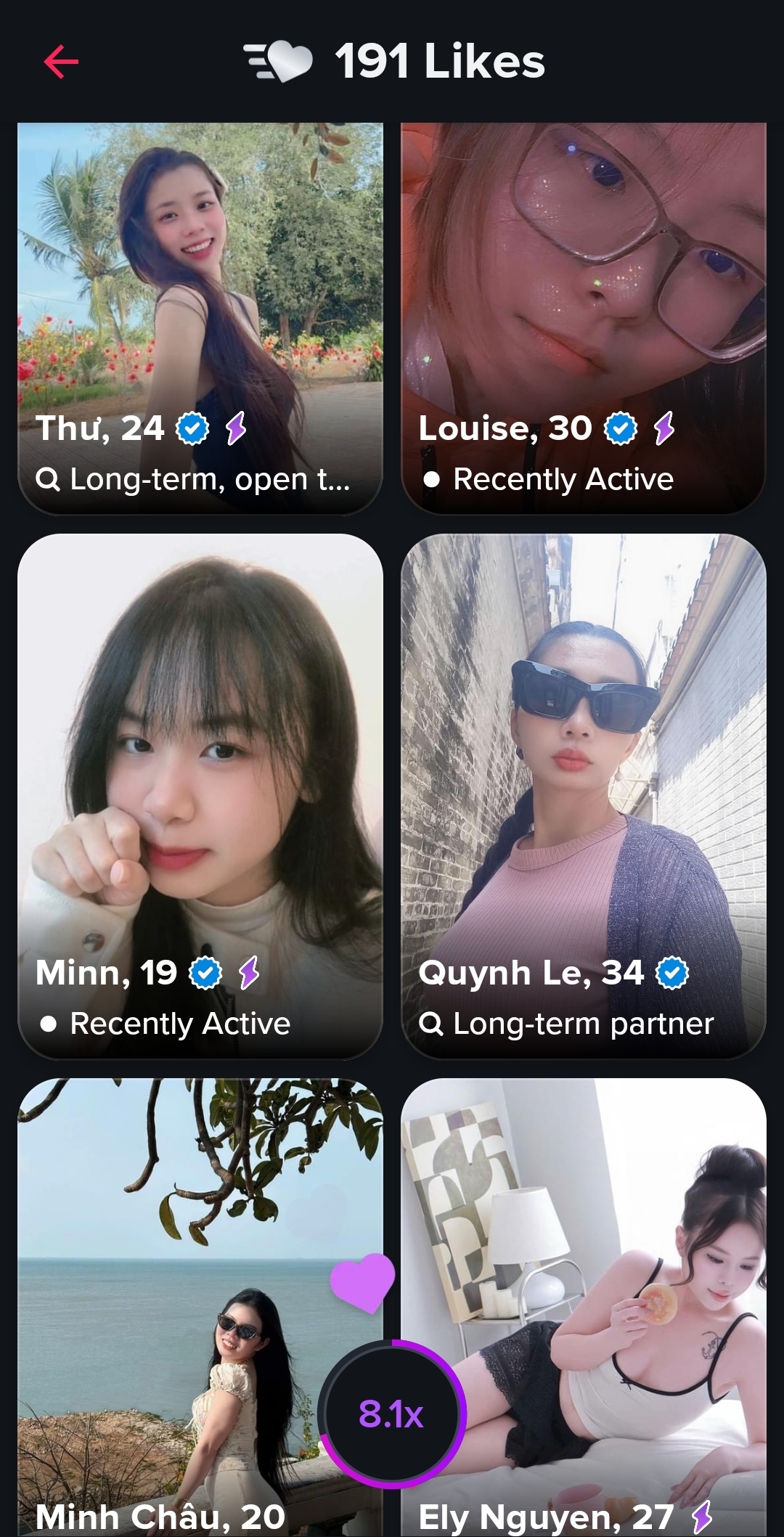Screen dimensions: 784x1537
Task: Open Minn, 19 profile card
Action: point(200,795)
